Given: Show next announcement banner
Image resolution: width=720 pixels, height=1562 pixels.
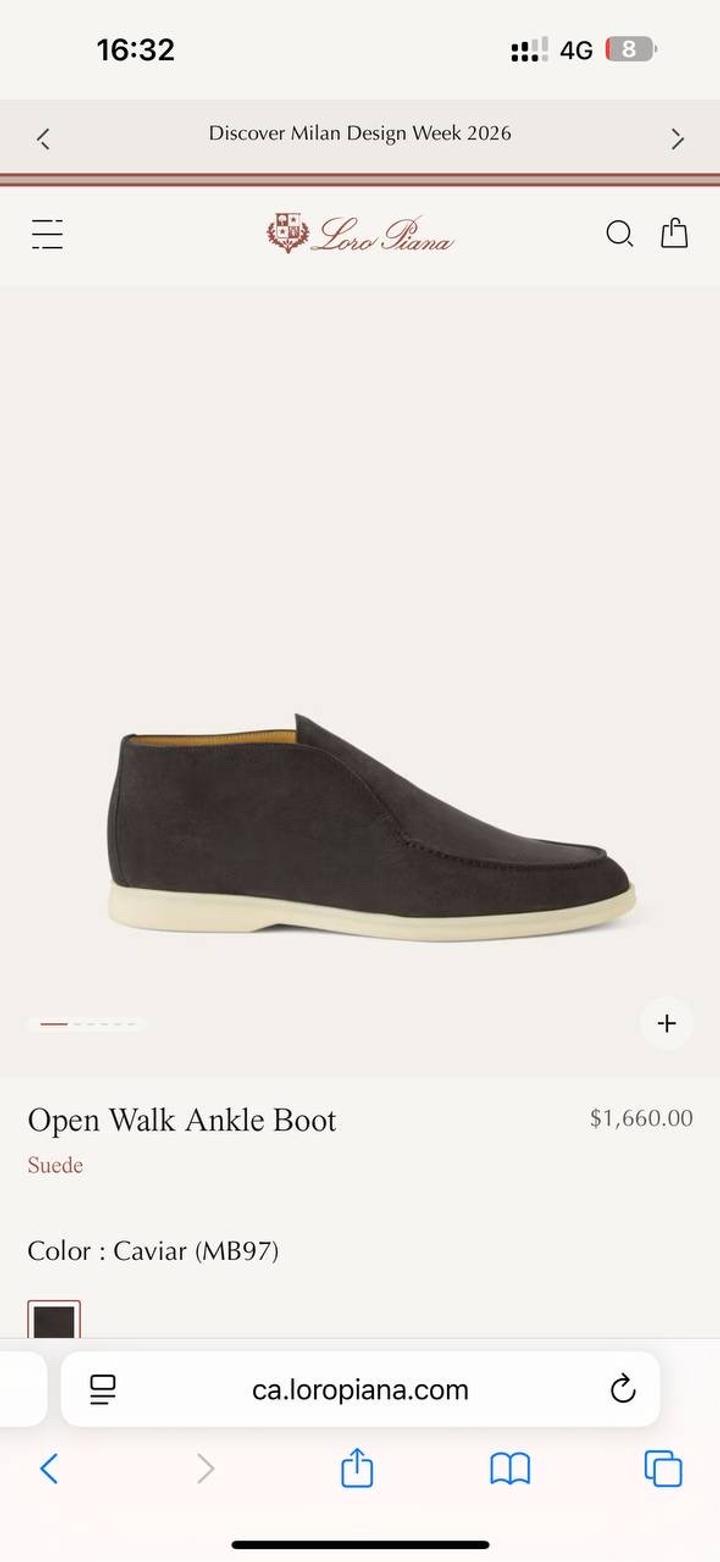Looking at the screenshot, I should (x=677, y=139).
